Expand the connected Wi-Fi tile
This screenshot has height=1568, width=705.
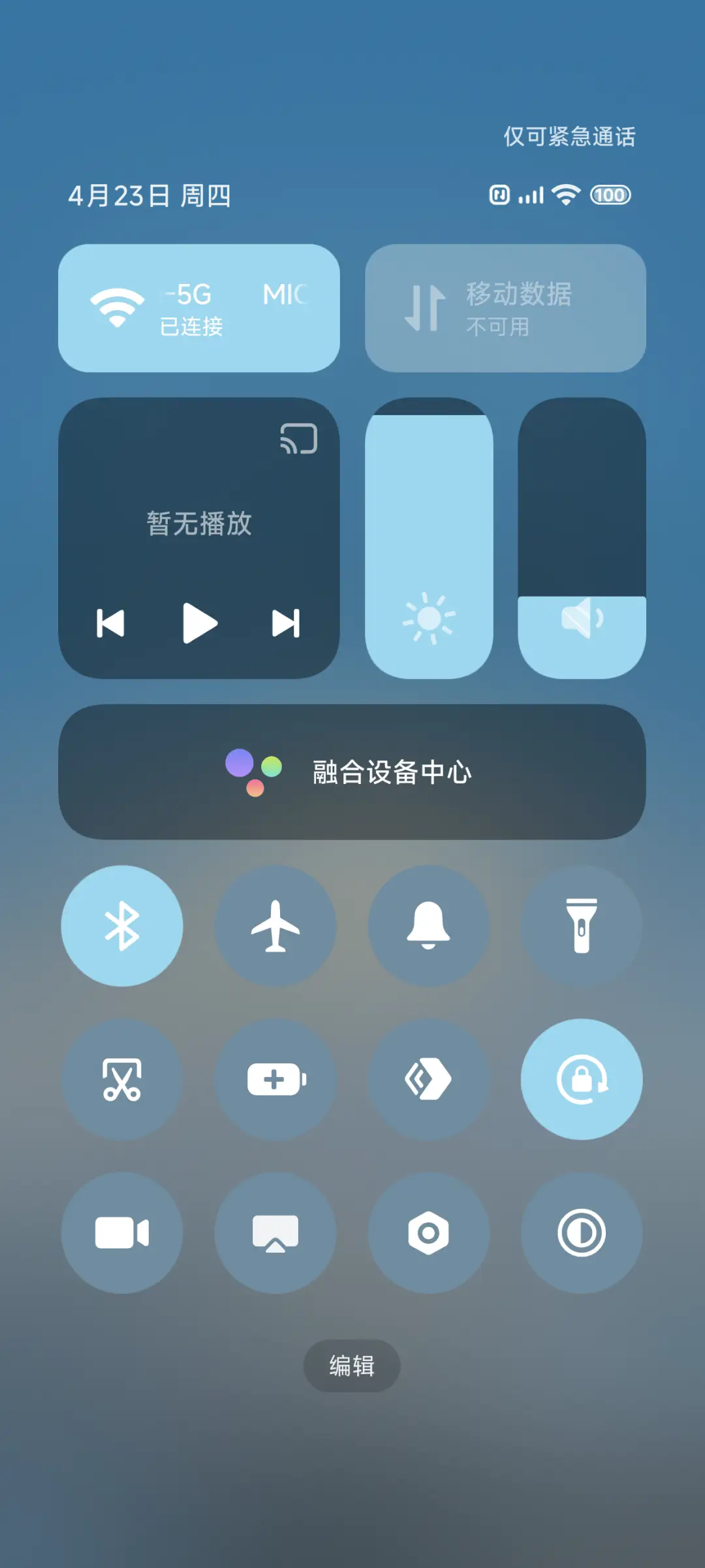click(x=199, y=307)
